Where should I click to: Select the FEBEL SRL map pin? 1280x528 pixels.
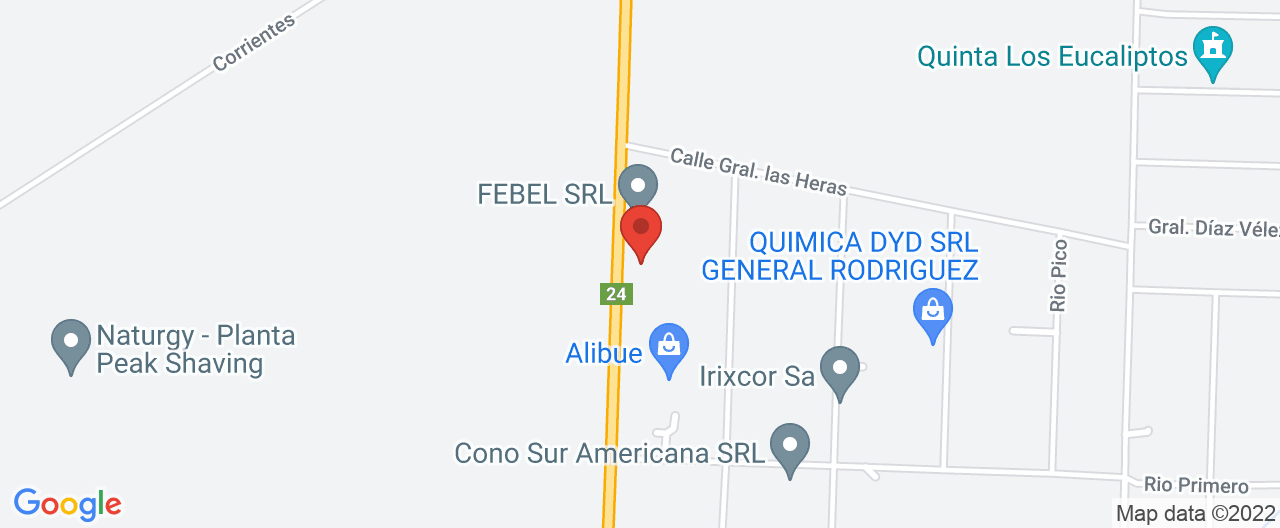tap(637, 186)
